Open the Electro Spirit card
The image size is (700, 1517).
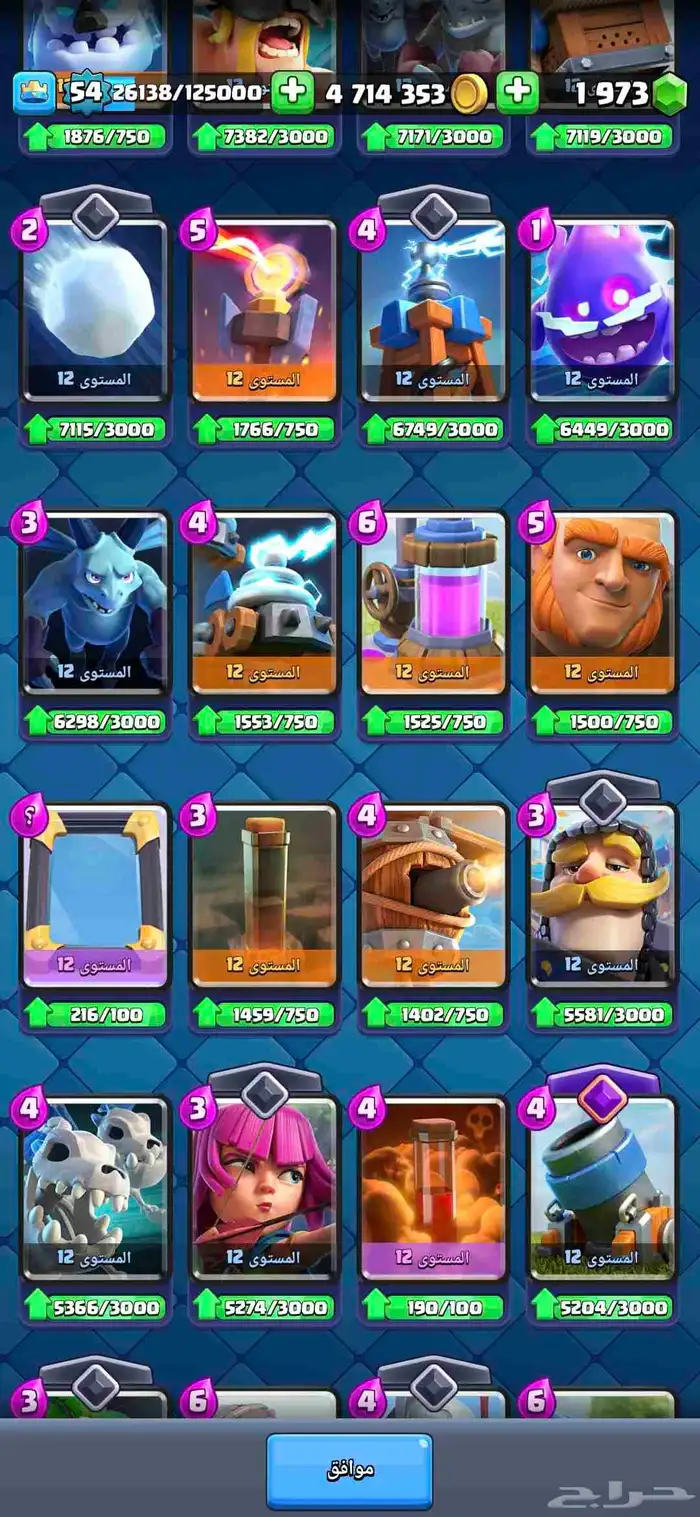(x=602, y=312)
